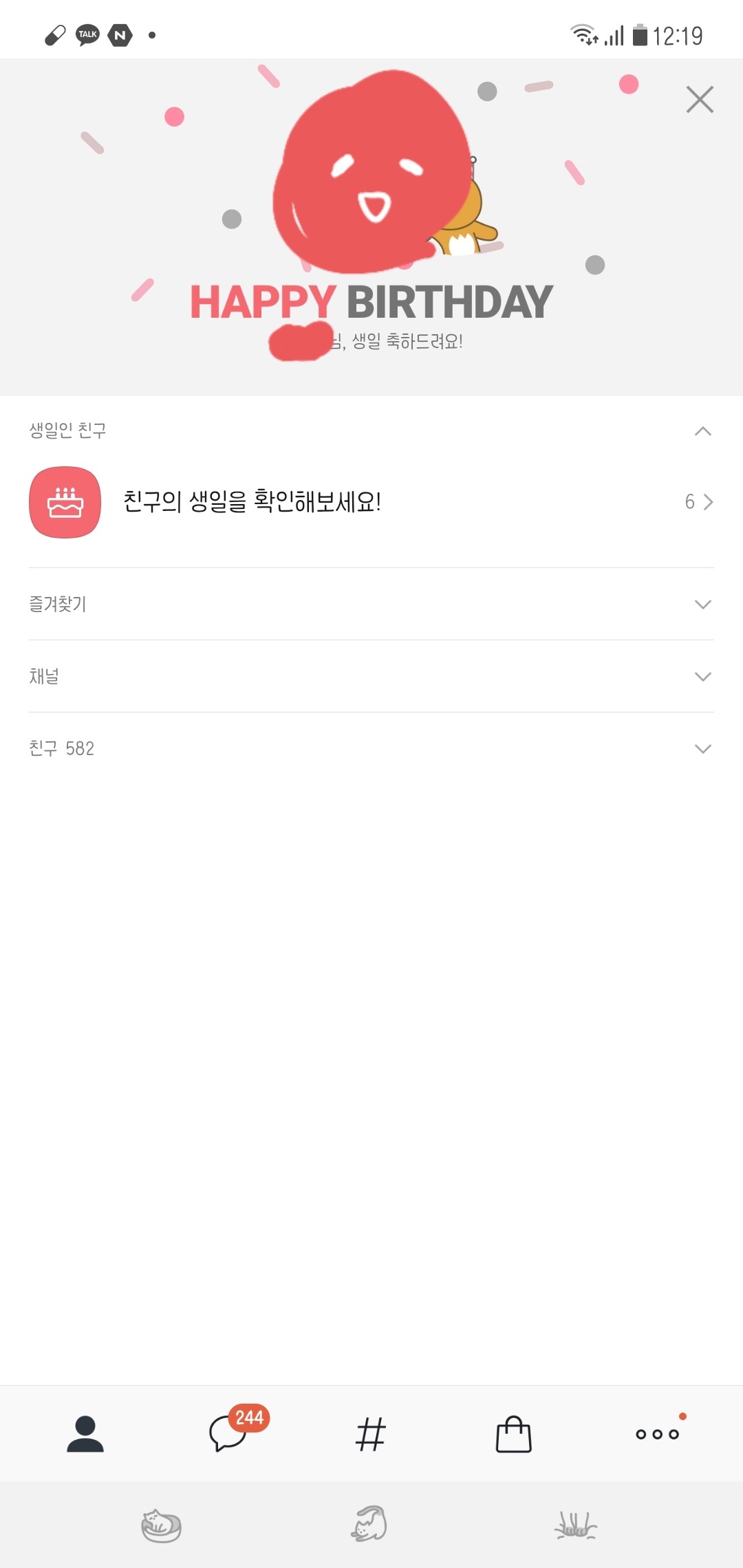Open 친구의 생일을 확인해보세요 row
743x1568 pixels.
371,502
